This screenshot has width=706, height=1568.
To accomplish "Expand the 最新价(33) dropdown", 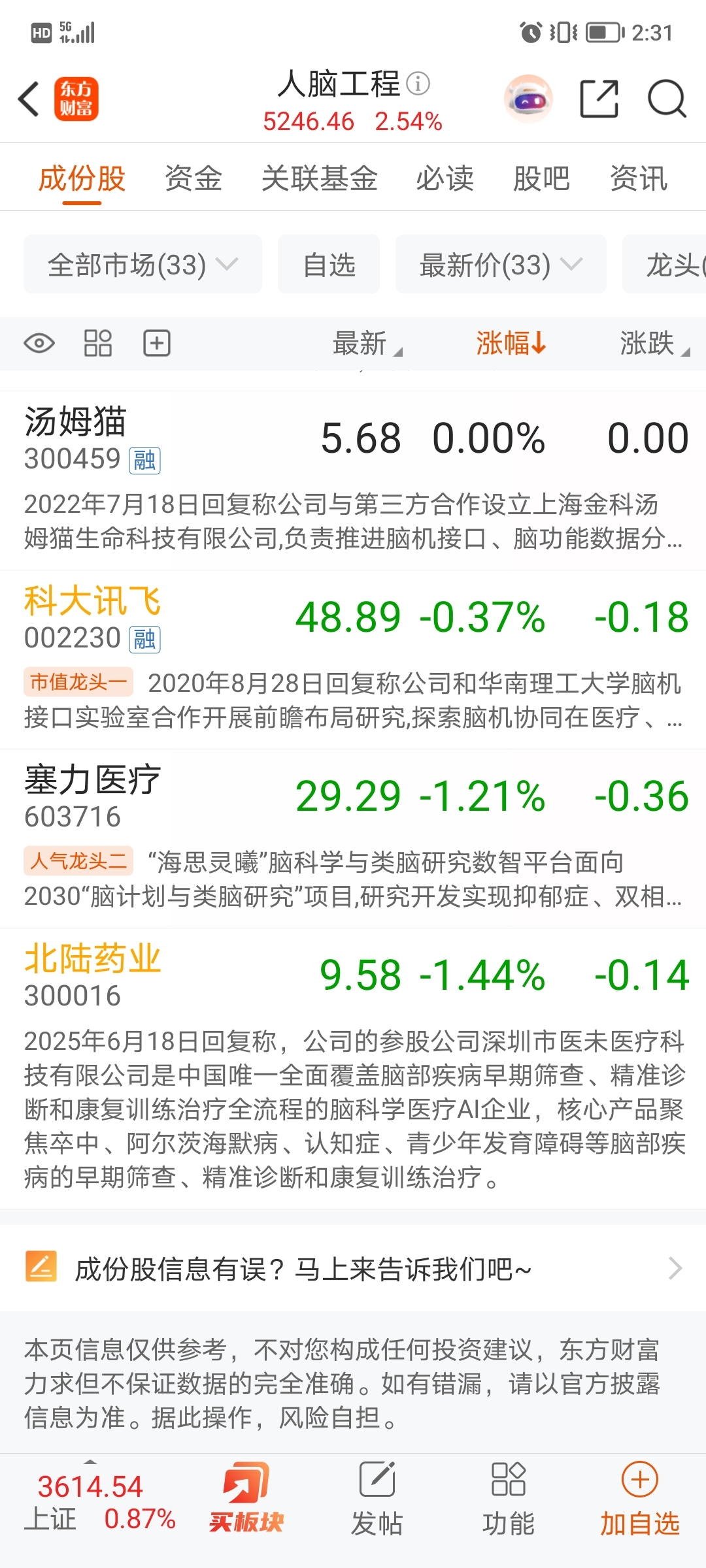I will [x=501, y=264].
